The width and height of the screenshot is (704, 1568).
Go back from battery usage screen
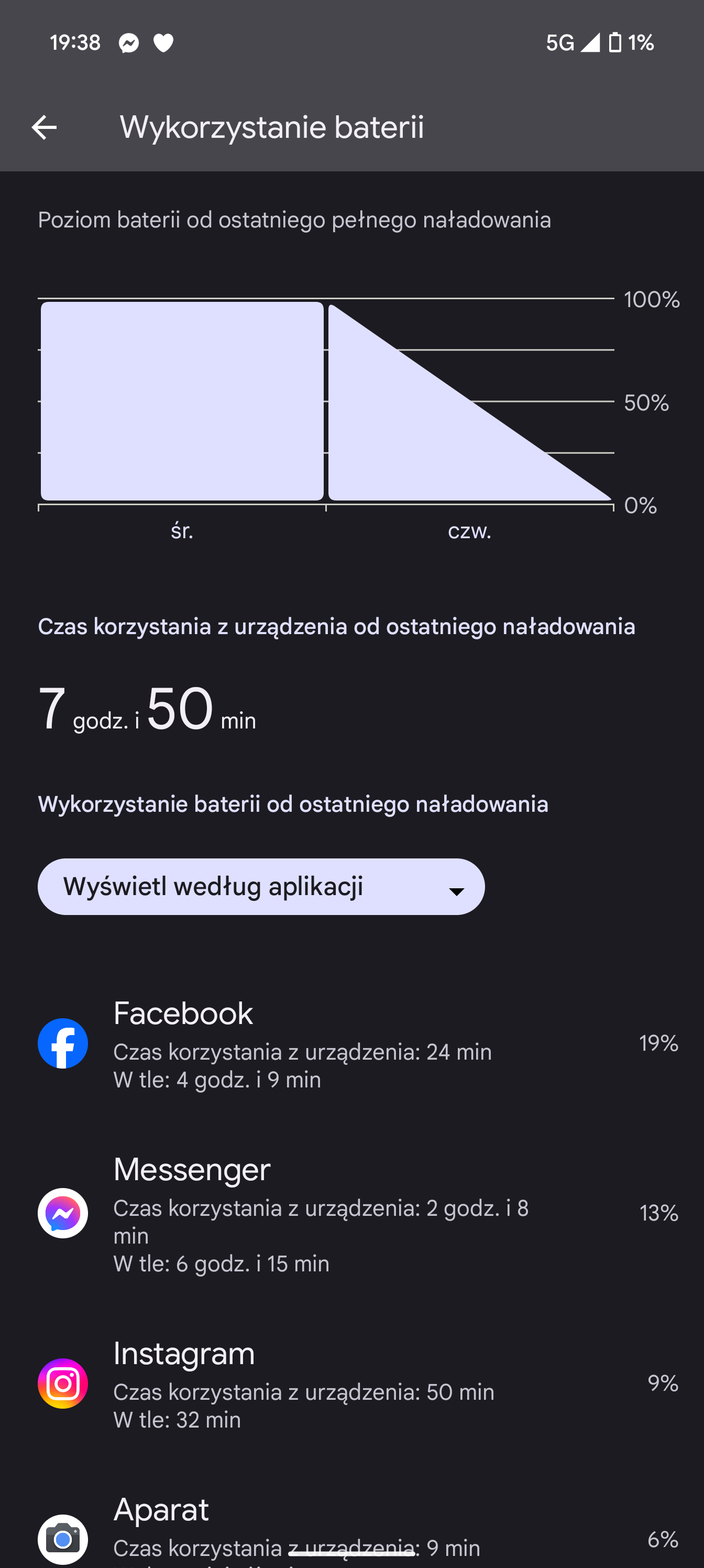tap(44, 127)
